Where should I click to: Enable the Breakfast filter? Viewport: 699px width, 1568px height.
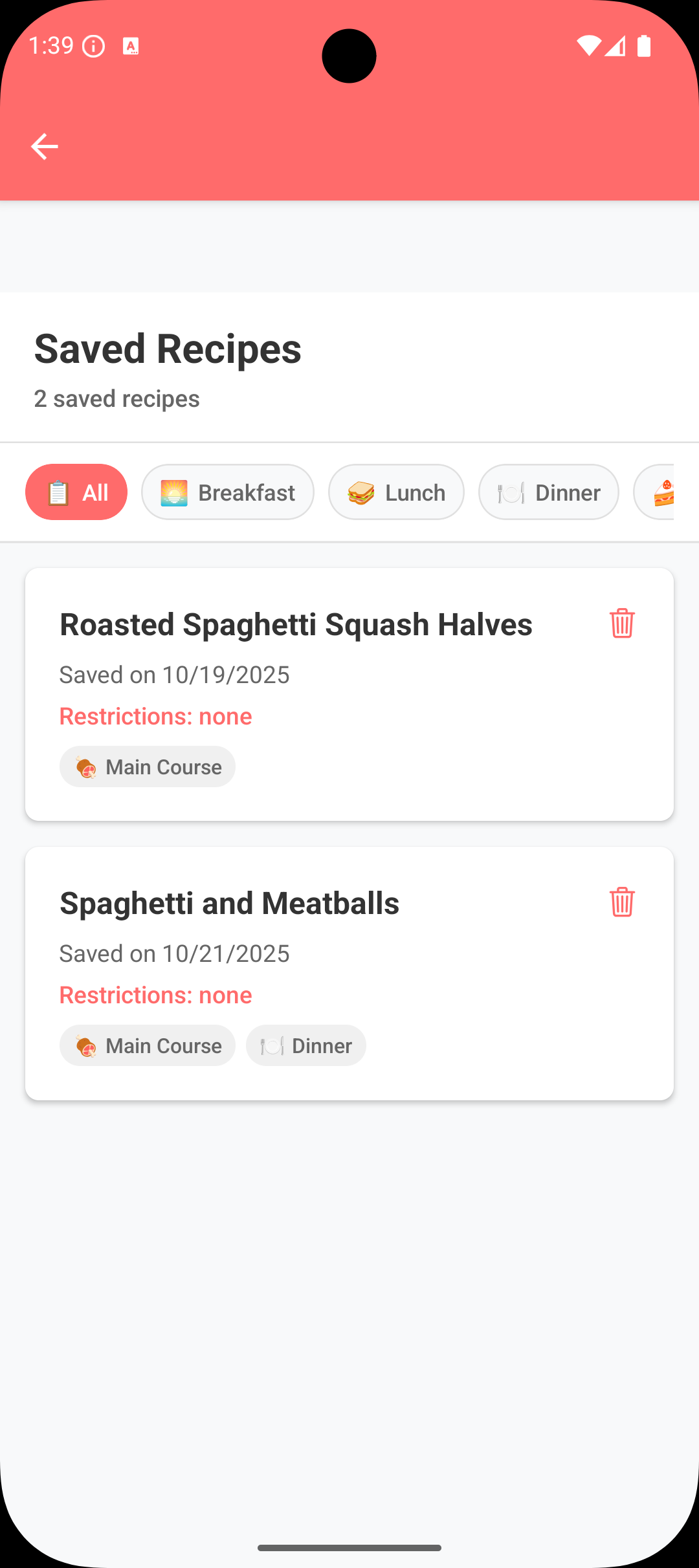click(228, 492)
